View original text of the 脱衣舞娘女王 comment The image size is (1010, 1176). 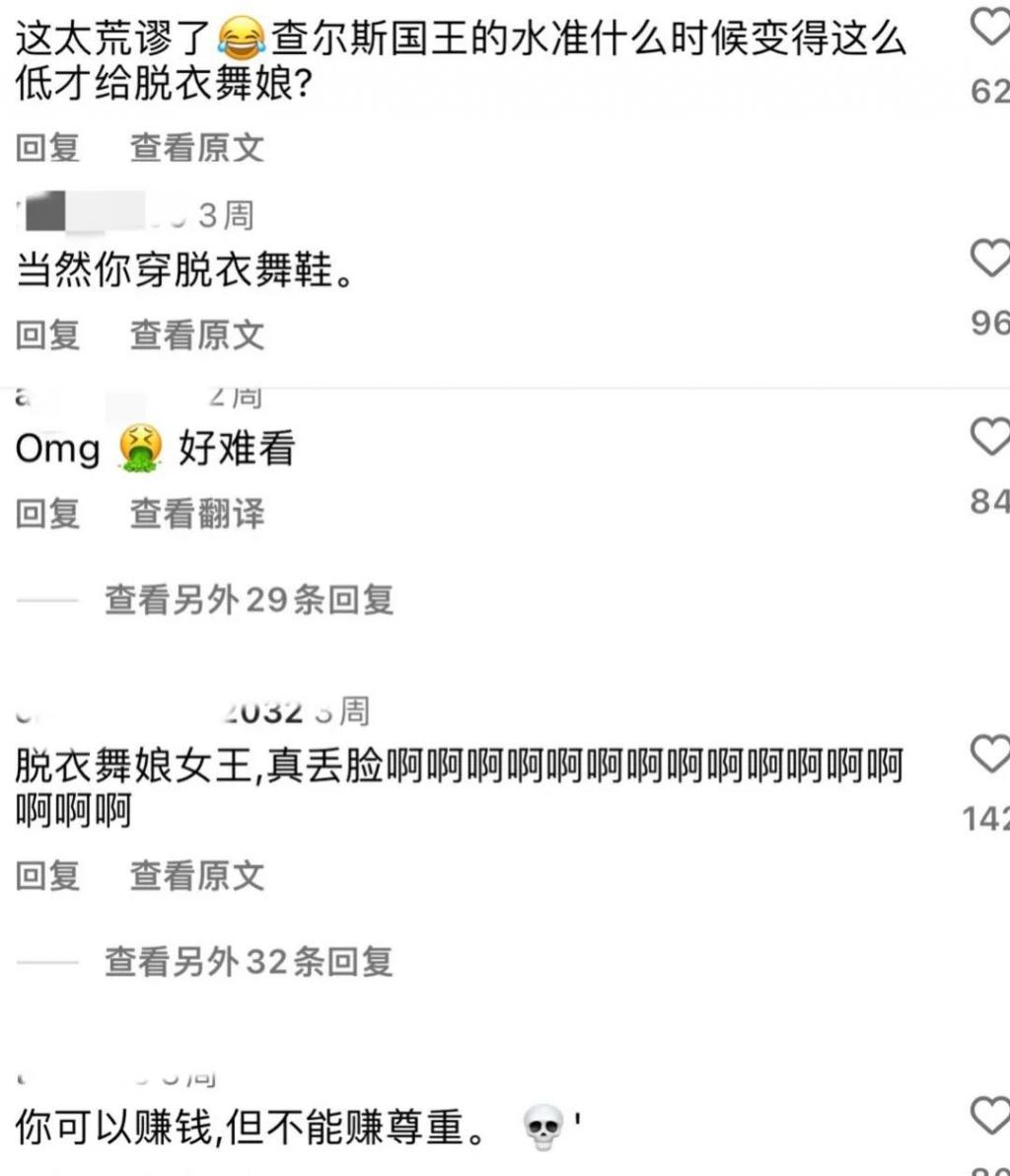[x=197, y=876]
